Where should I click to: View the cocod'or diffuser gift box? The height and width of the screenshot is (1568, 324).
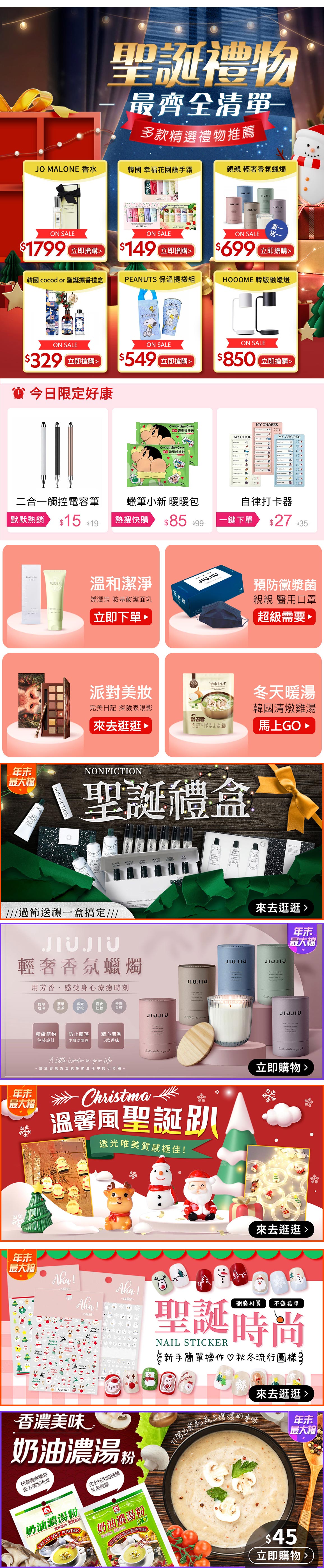click(x=83, y=361)
